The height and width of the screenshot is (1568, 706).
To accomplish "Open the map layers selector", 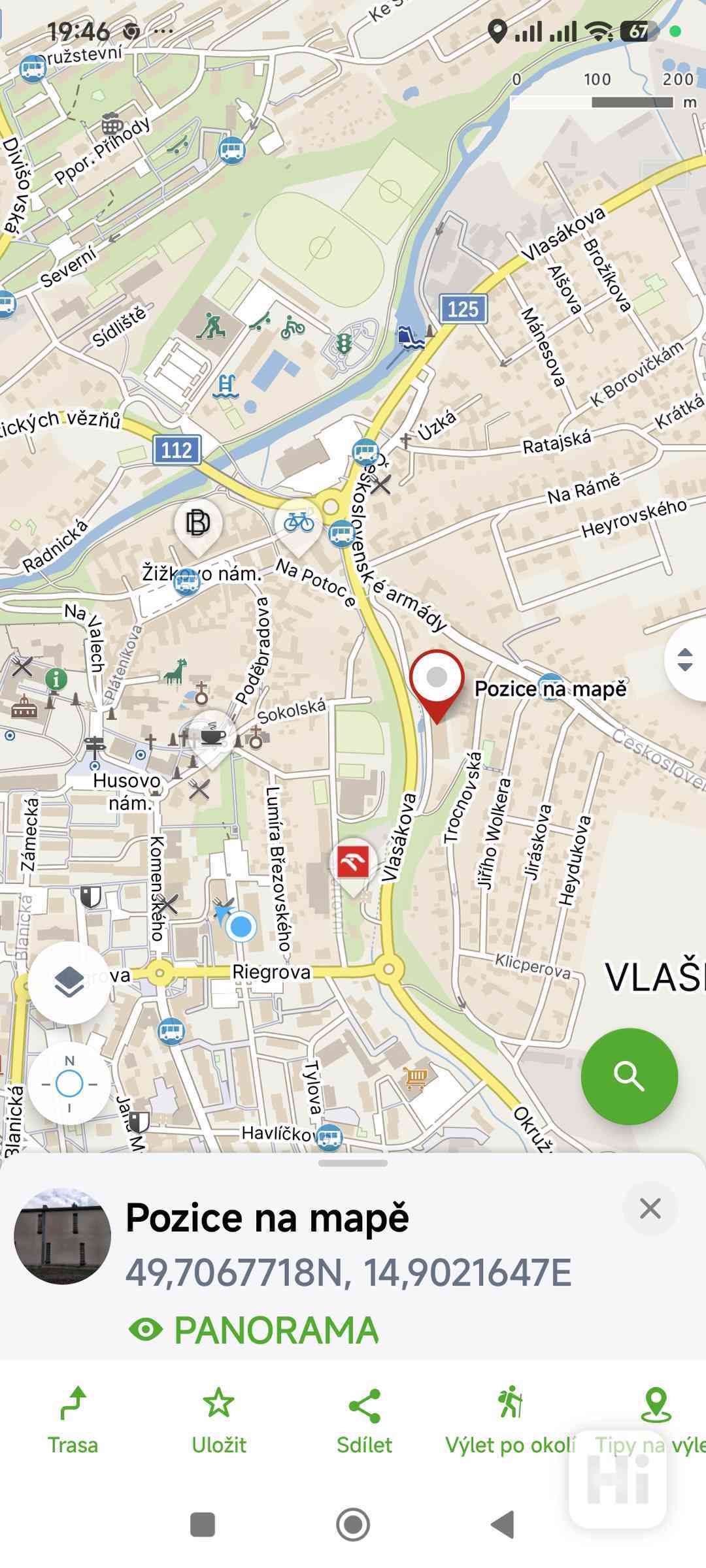I will pos(69,982).
